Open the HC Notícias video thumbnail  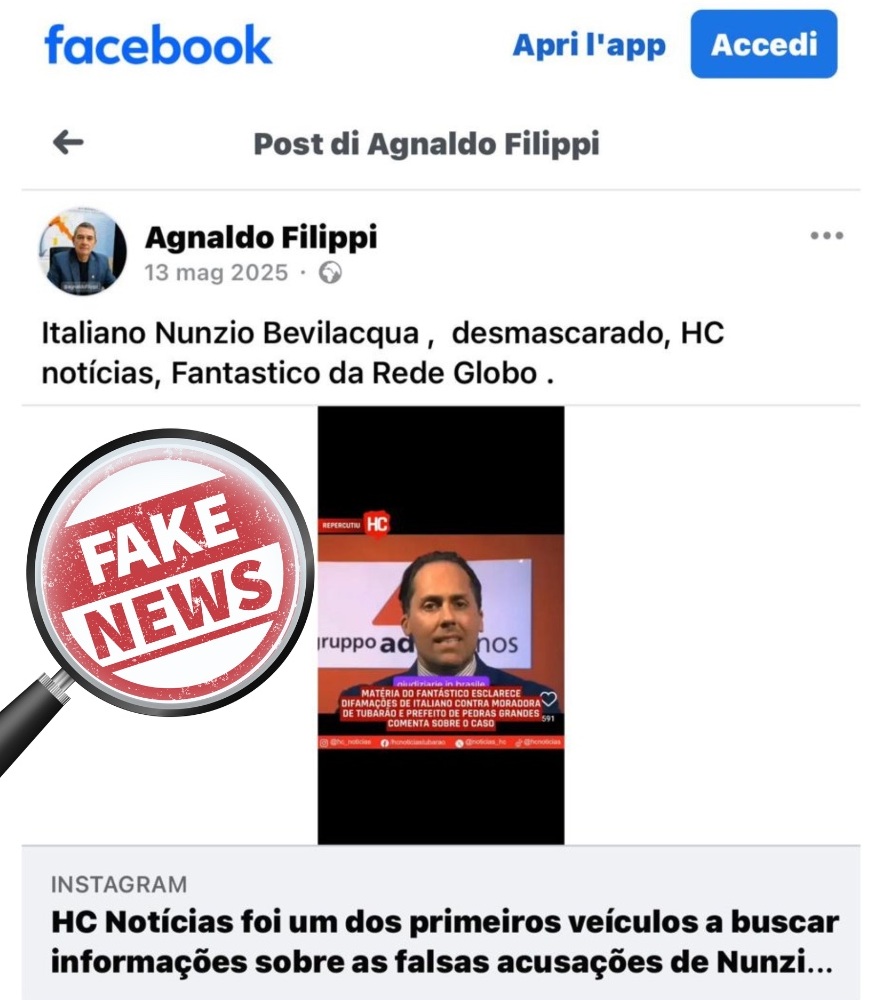(441, 625)
